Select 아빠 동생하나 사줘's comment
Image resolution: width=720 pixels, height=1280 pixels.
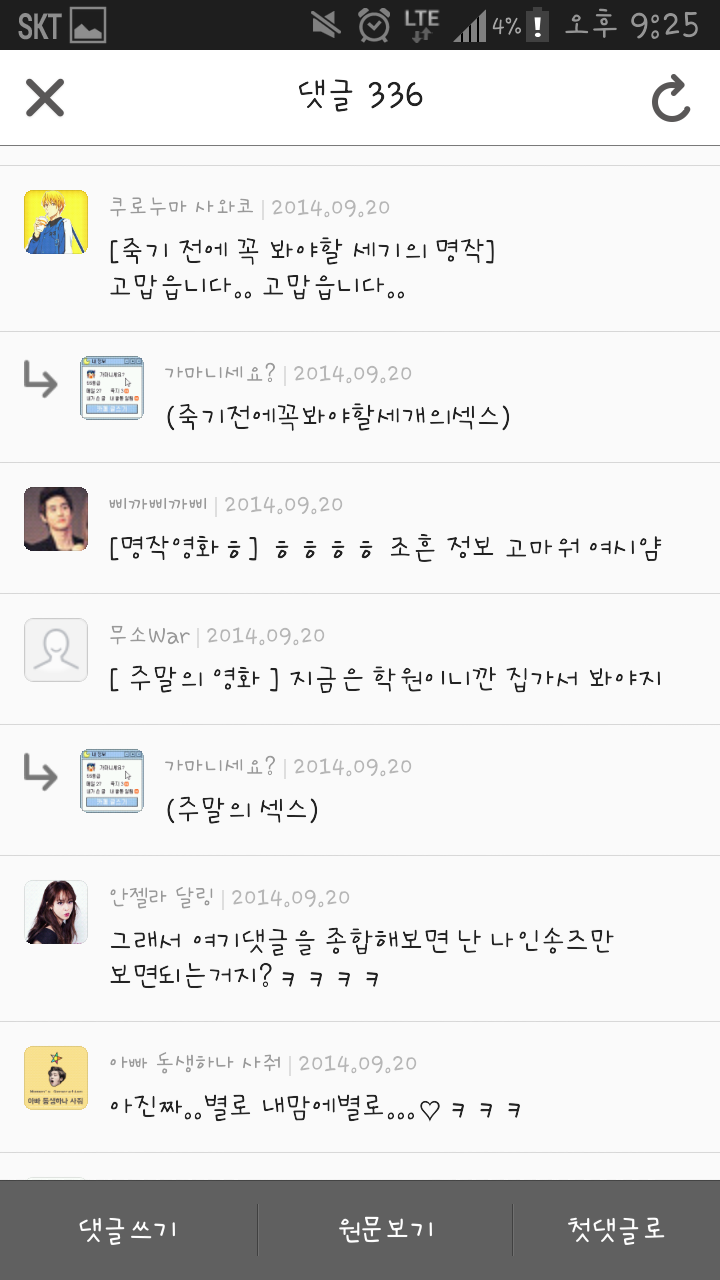click(315, 1109)
